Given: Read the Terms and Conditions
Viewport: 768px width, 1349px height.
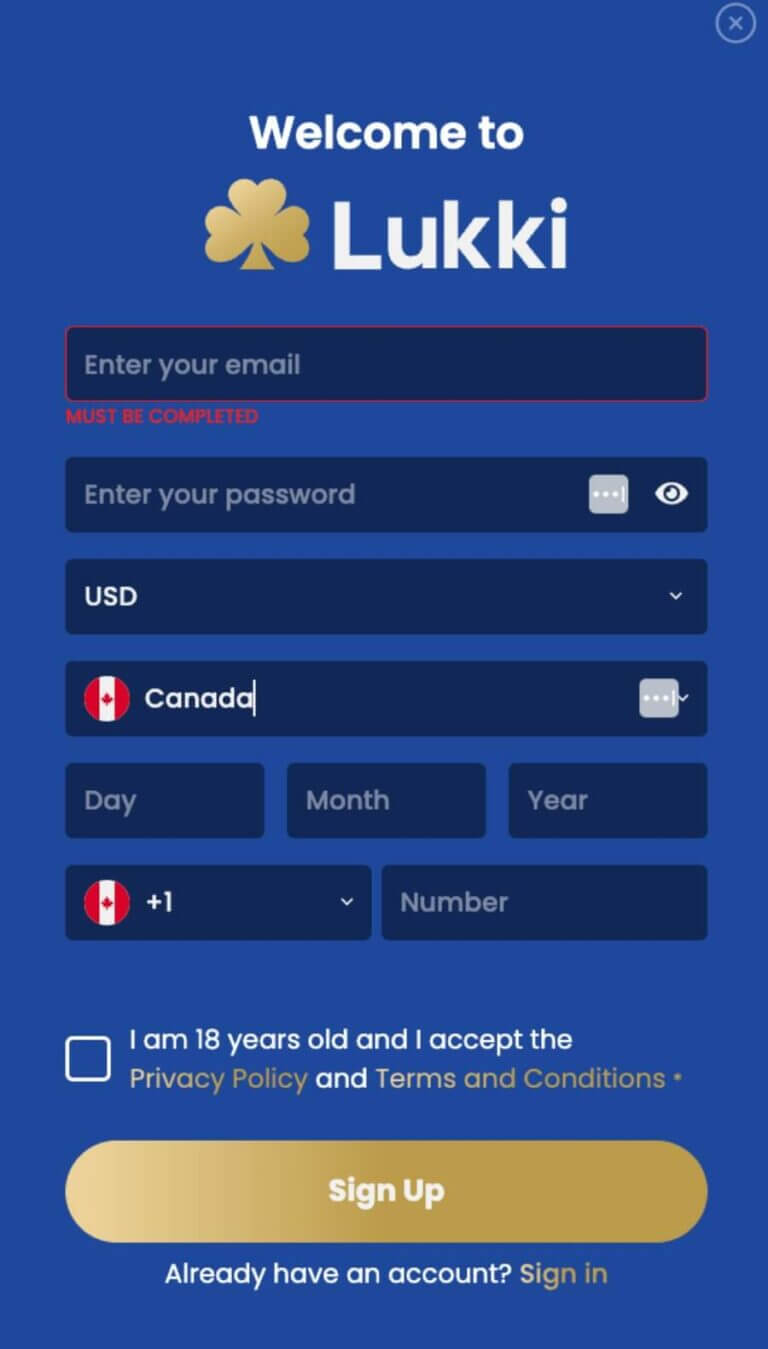Looking at the screenshot, I should (520, 1079).
